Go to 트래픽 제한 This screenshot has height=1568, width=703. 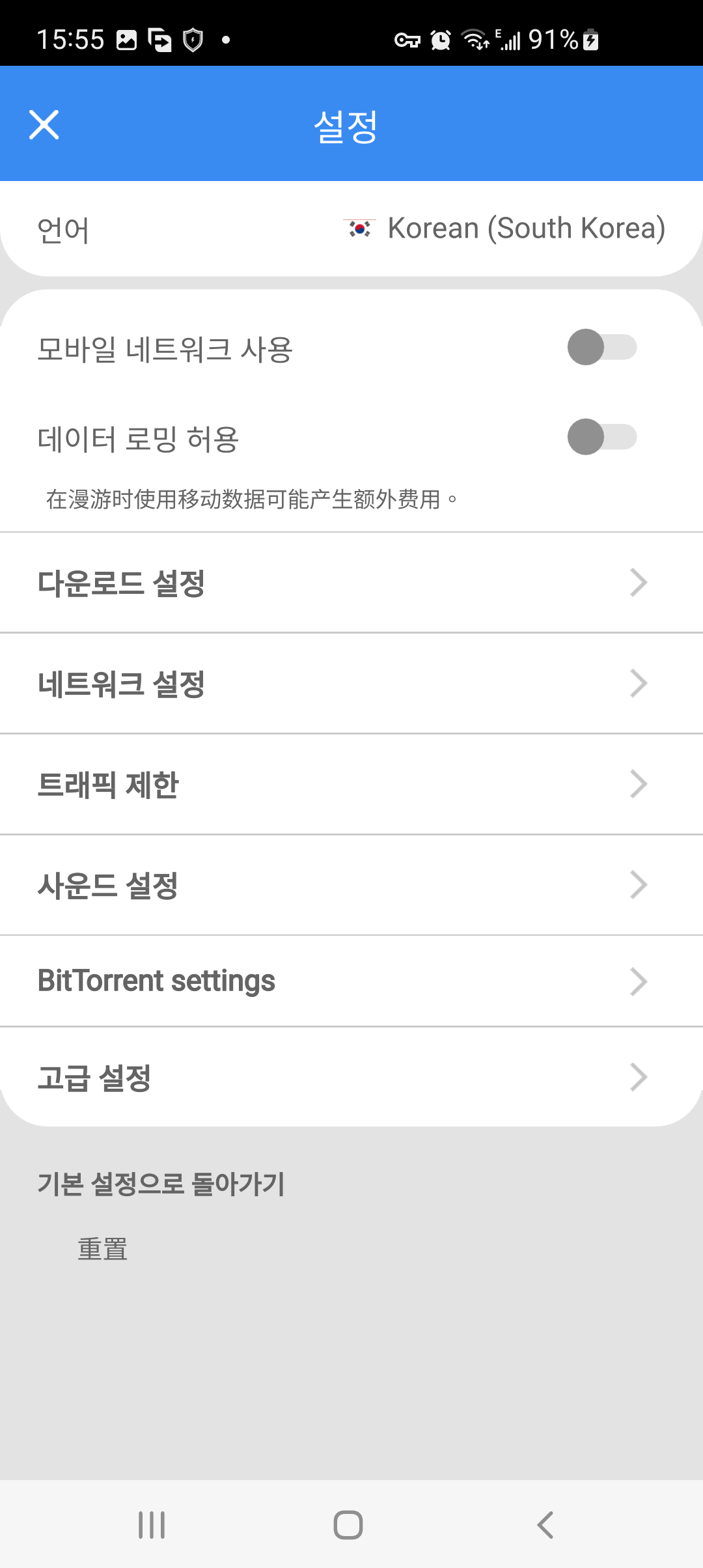point(351,785)
